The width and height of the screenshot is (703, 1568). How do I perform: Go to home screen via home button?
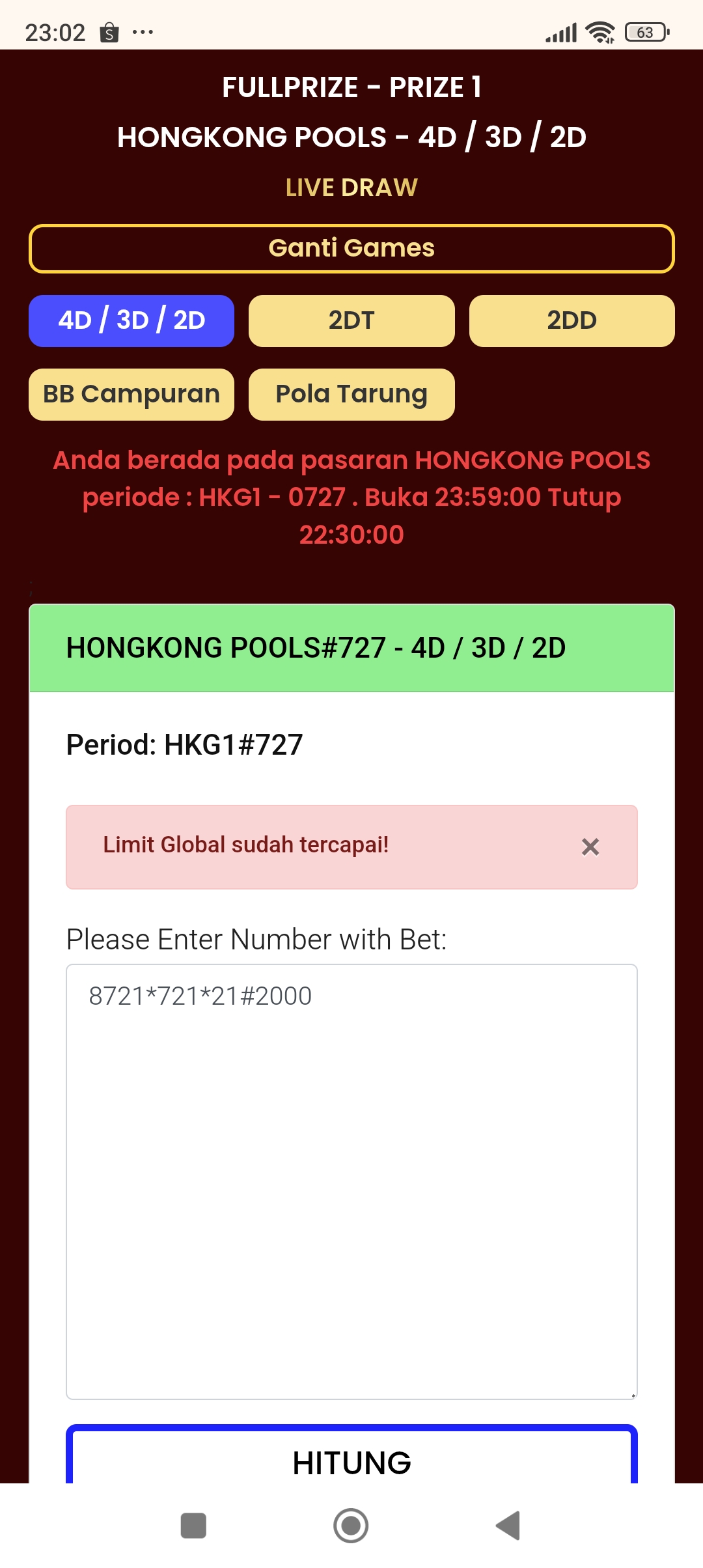point(351,1526)
